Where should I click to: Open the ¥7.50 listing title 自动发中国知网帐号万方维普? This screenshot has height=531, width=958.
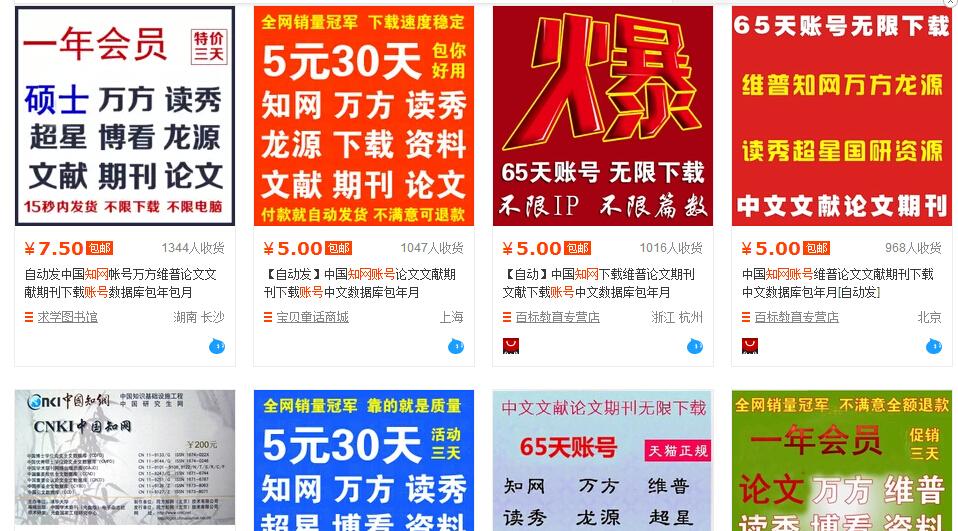(x=120, y=283)
